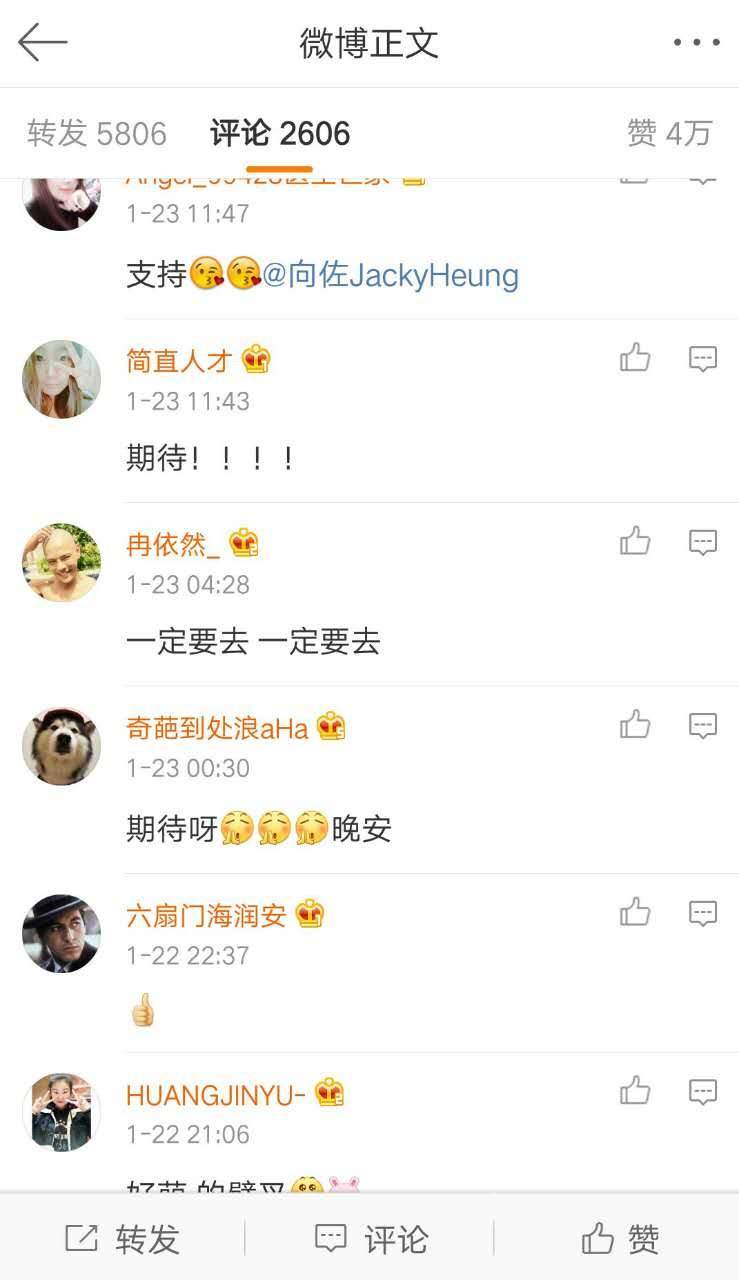The width and height of the screenshot is (739, 1280).
Task: Switch to the 转发 5806 tab
Action: pyautogui.click(x=96, y=133)
